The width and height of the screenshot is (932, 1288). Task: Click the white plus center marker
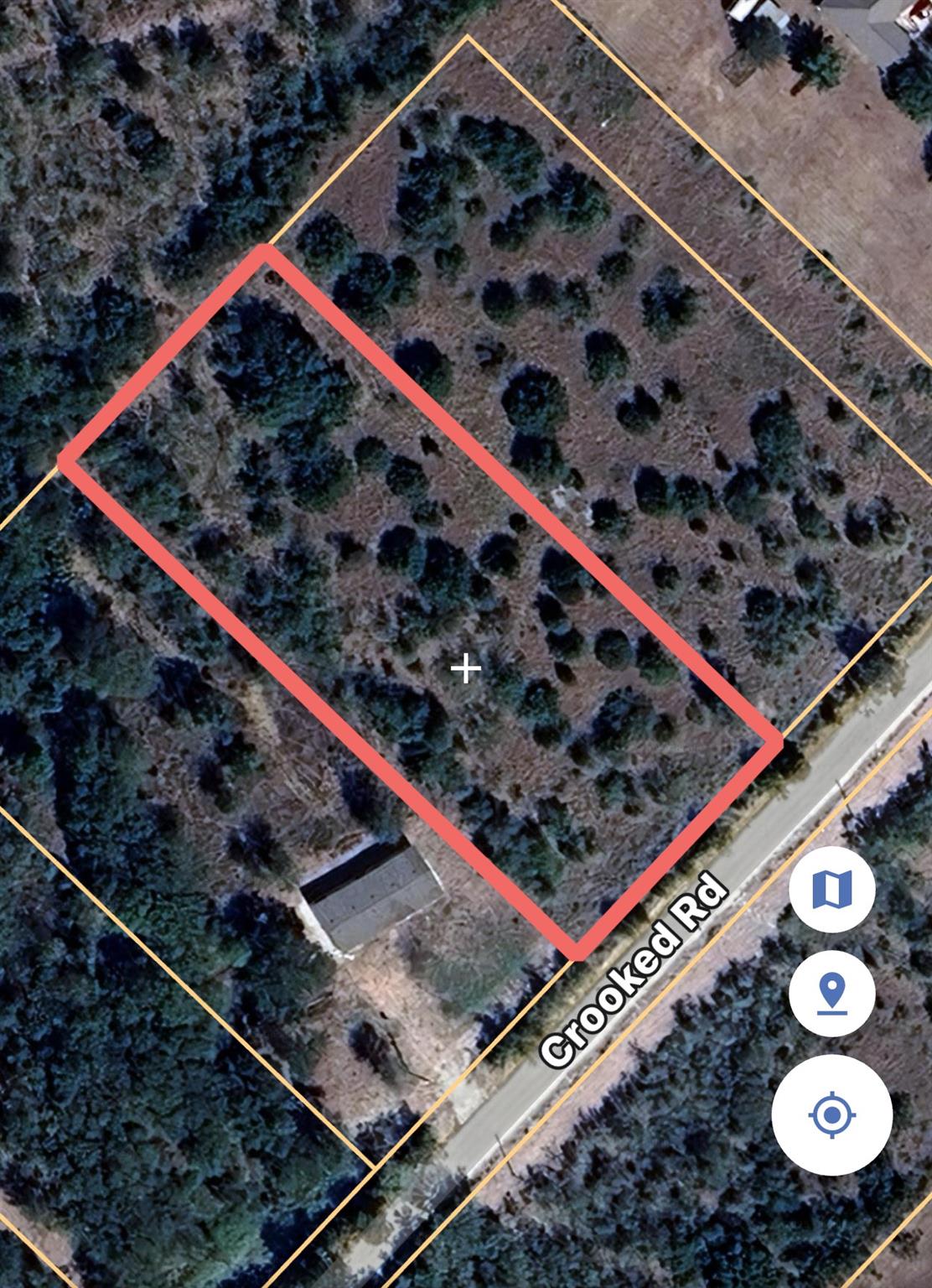(x=466, y=669)
